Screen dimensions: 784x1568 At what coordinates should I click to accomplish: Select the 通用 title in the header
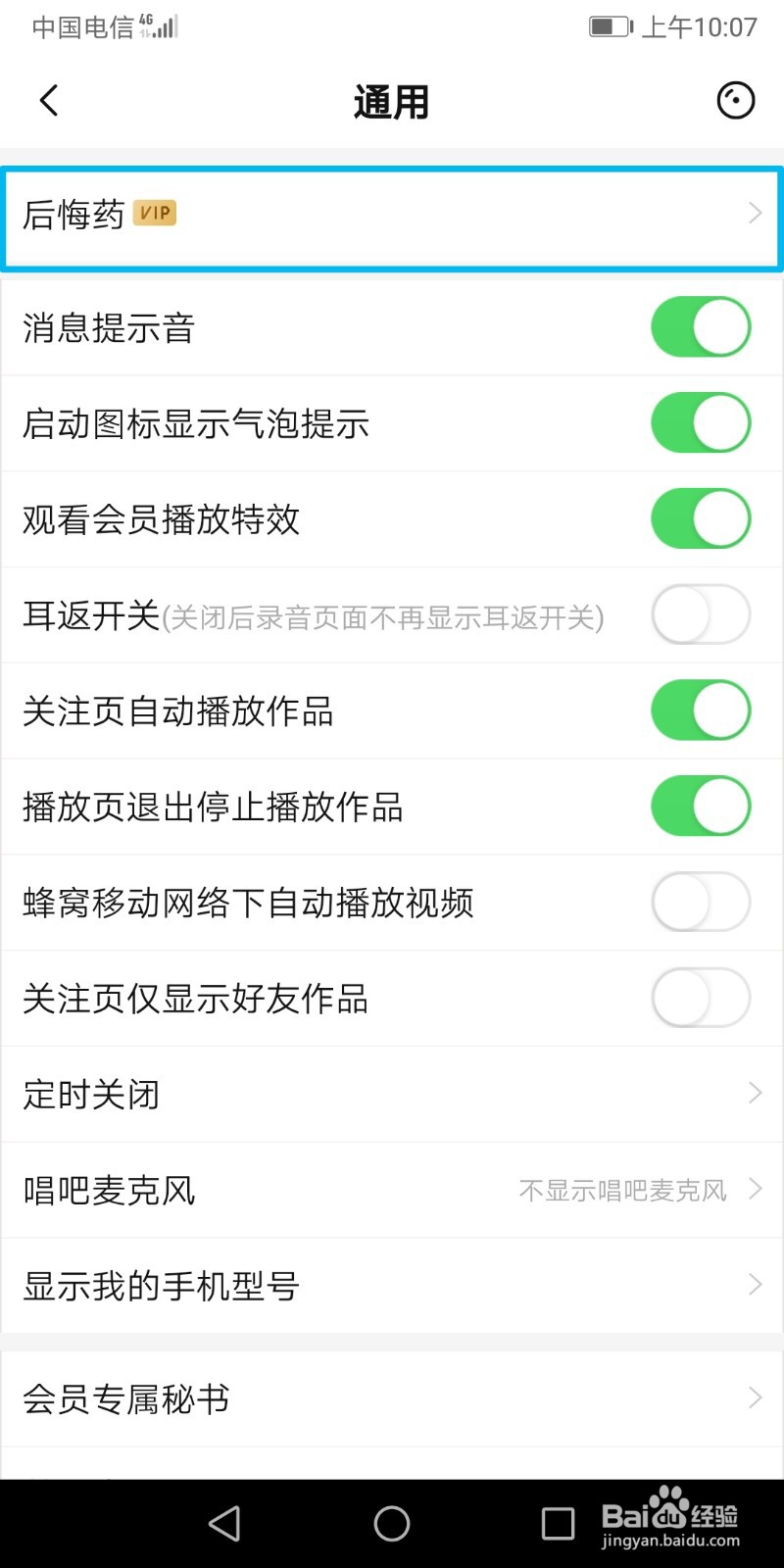[391, 100]
